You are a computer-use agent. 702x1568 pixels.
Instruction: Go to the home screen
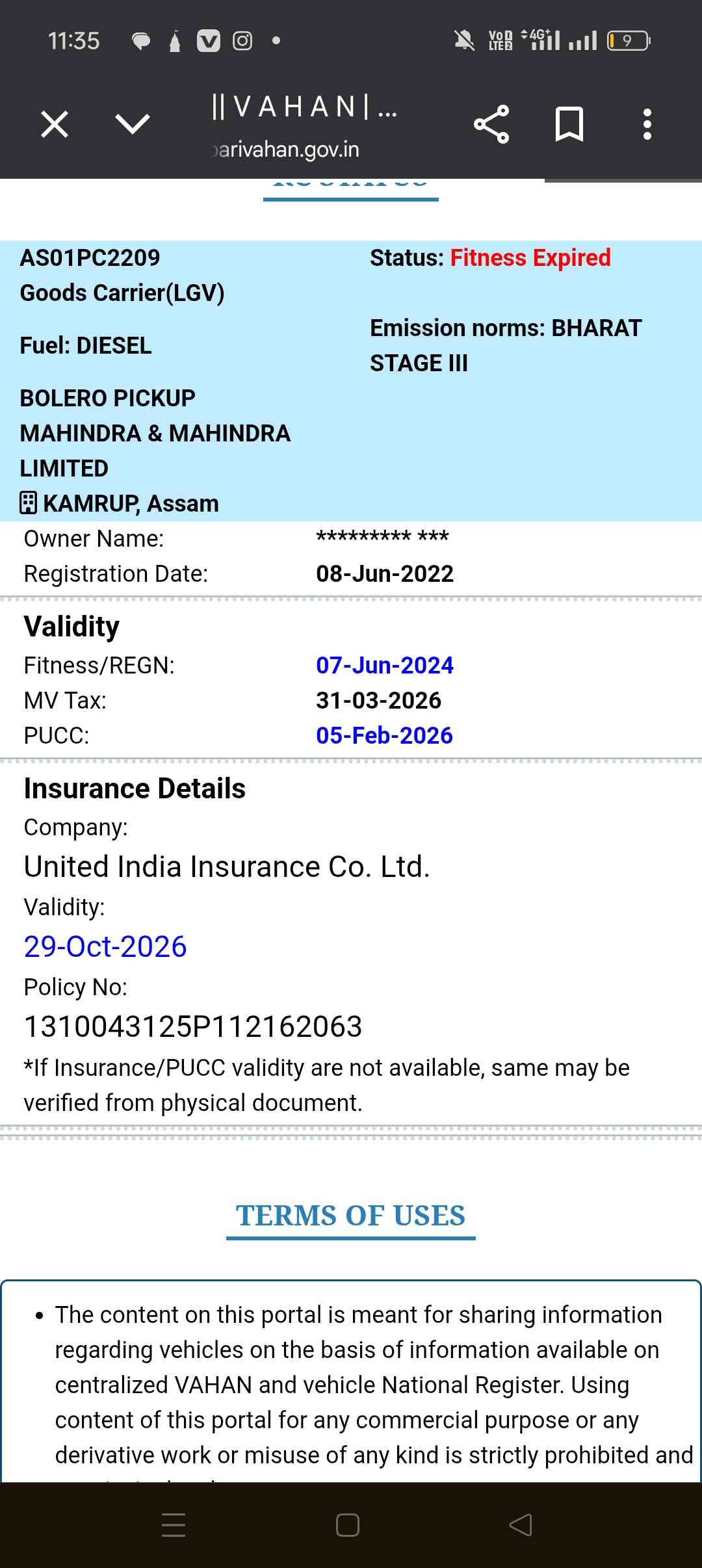(x=348, y=1525)
